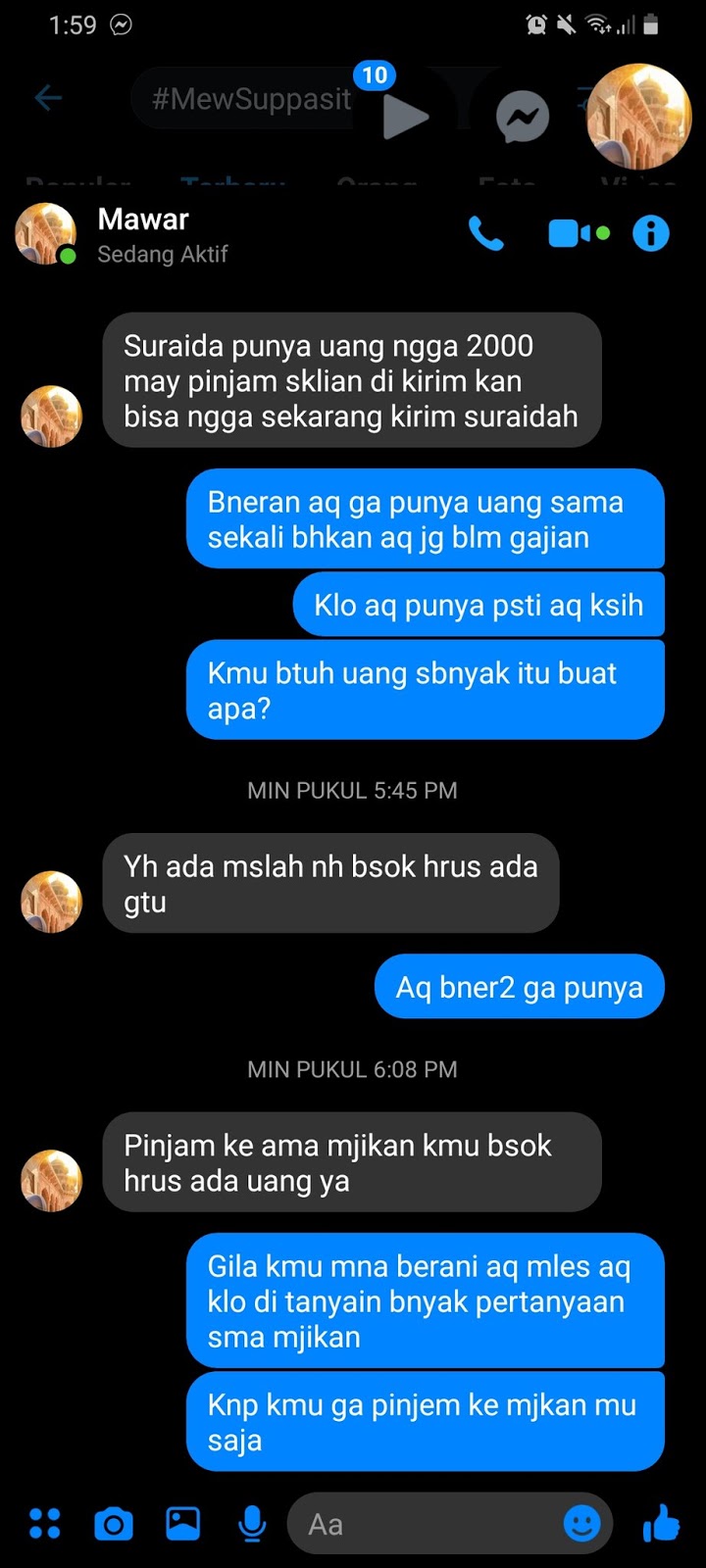706x1568 pixels.
Task: Tap the MIN PUKUL 5:45 PM timestamp
Action: pos(352,790)
